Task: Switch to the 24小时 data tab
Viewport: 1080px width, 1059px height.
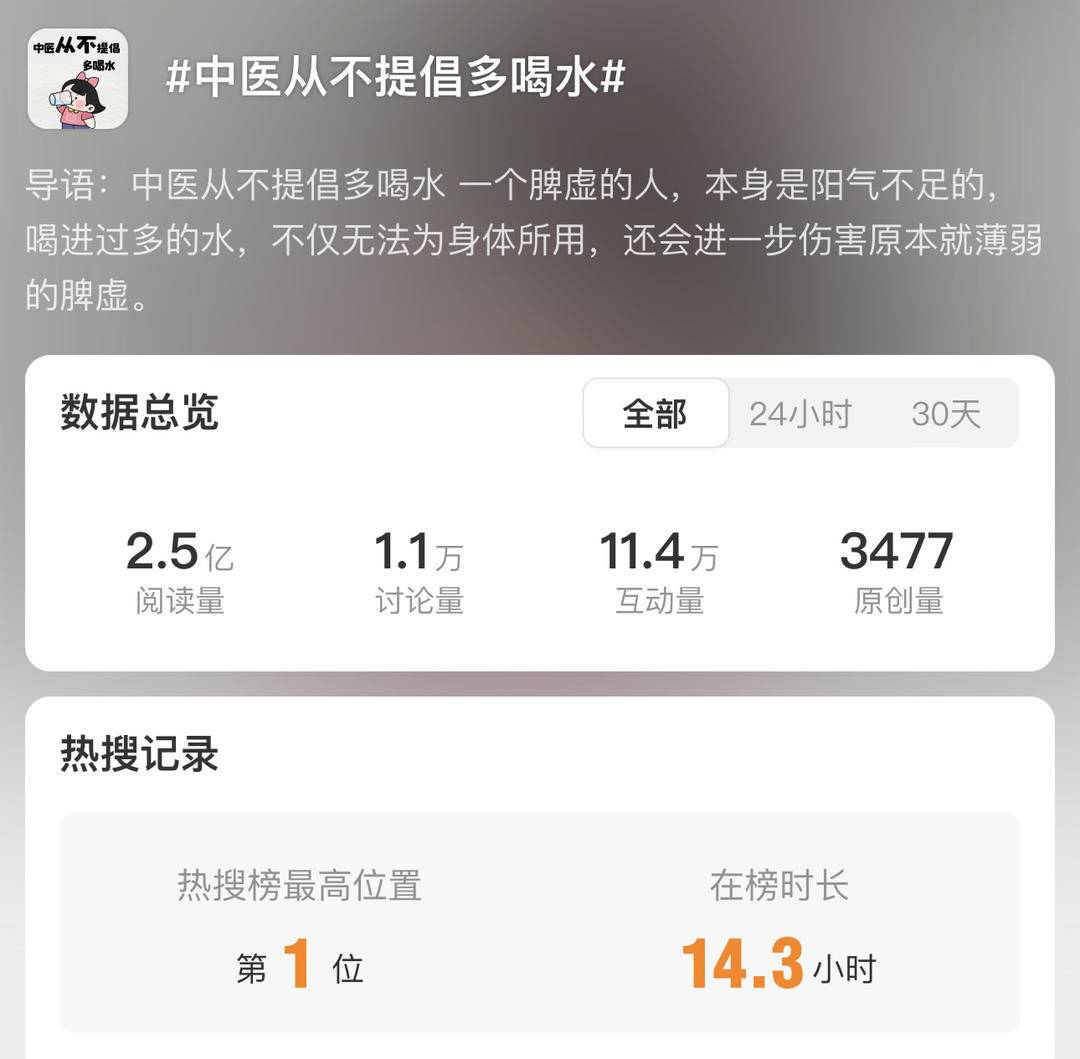Action: [800, 413]
